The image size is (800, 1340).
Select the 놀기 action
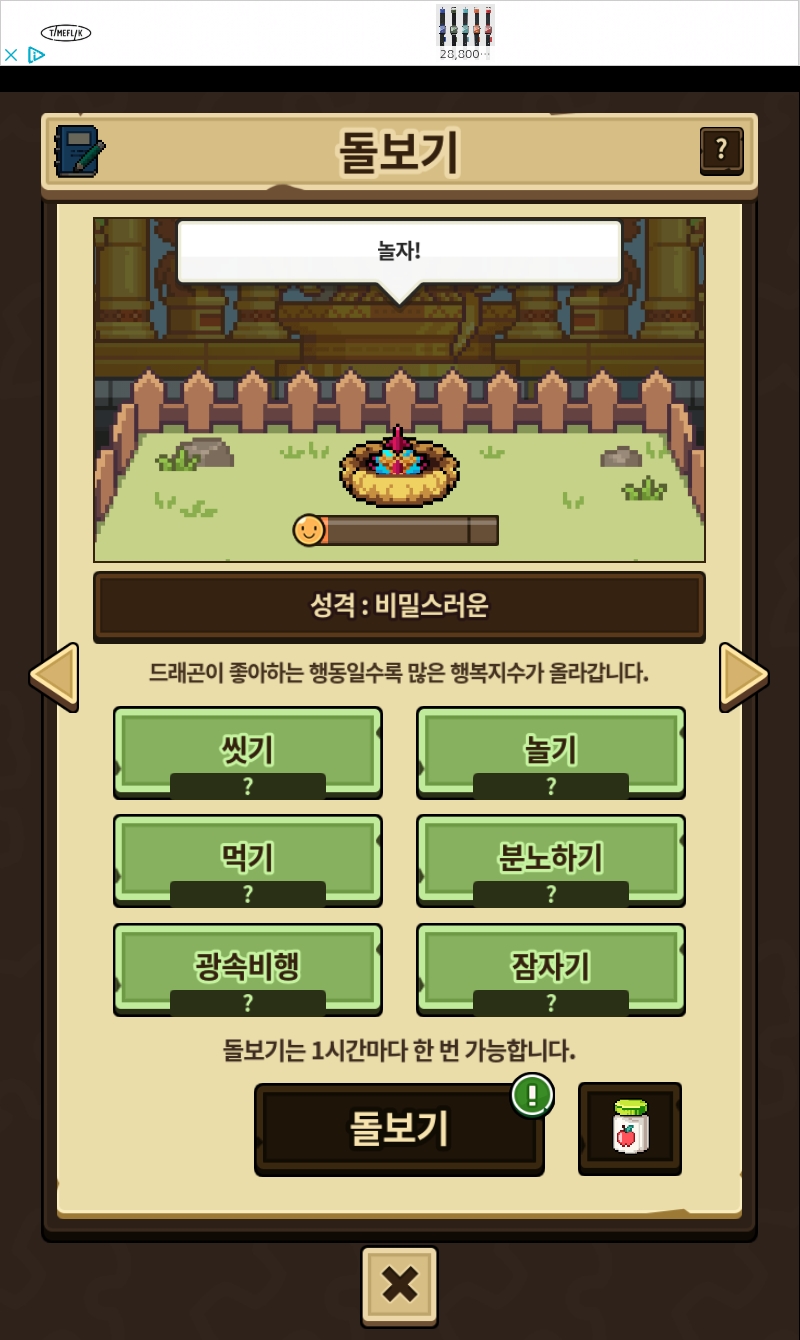click(x=551, y=752)
